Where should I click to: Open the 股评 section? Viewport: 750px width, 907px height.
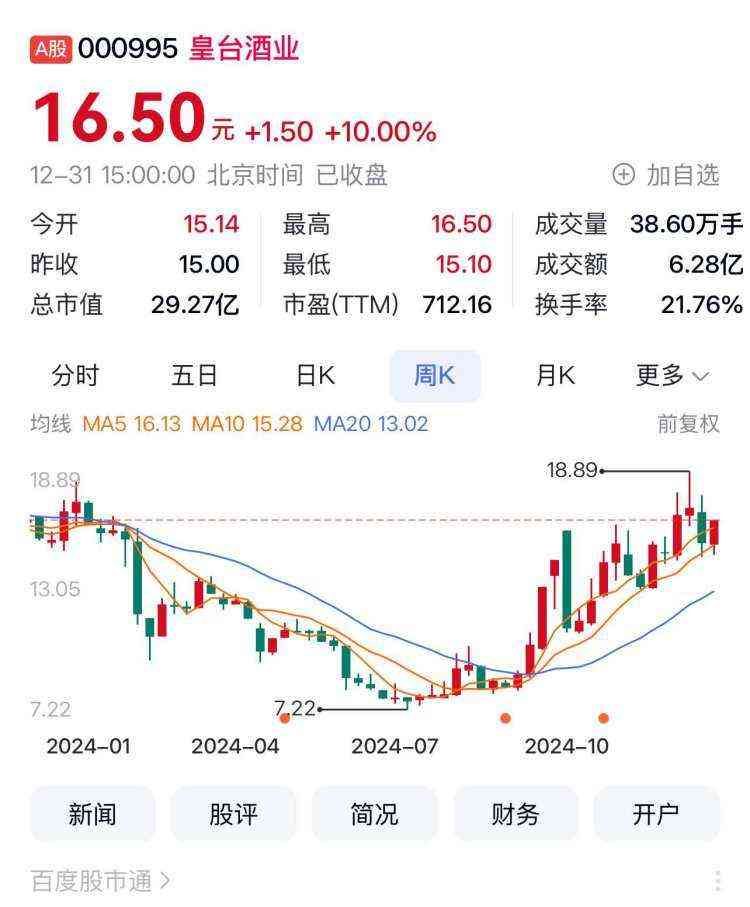pyautogui.click(x=234, y=814)
